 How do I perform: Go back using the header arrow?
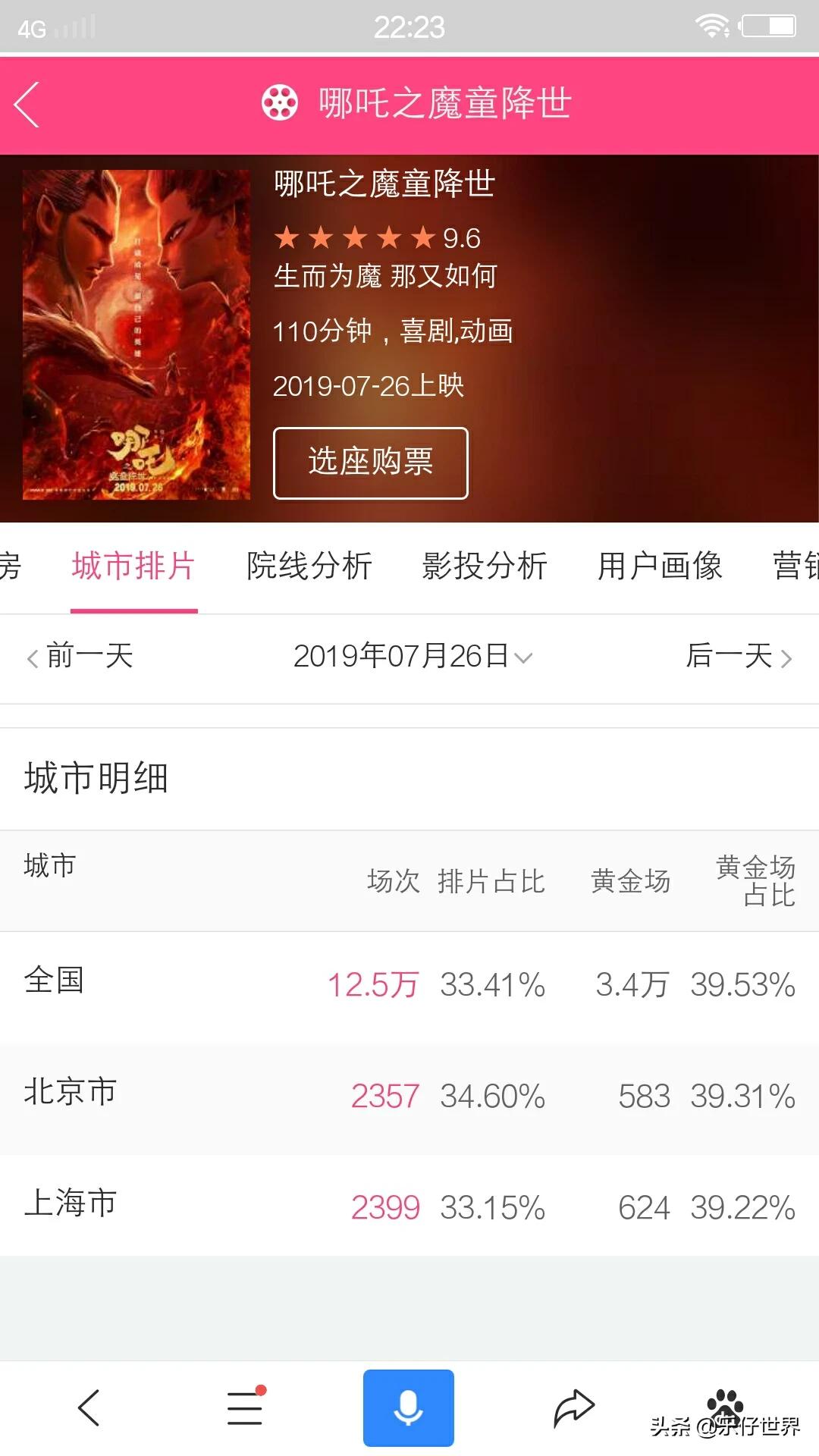(x=27, y=104)
